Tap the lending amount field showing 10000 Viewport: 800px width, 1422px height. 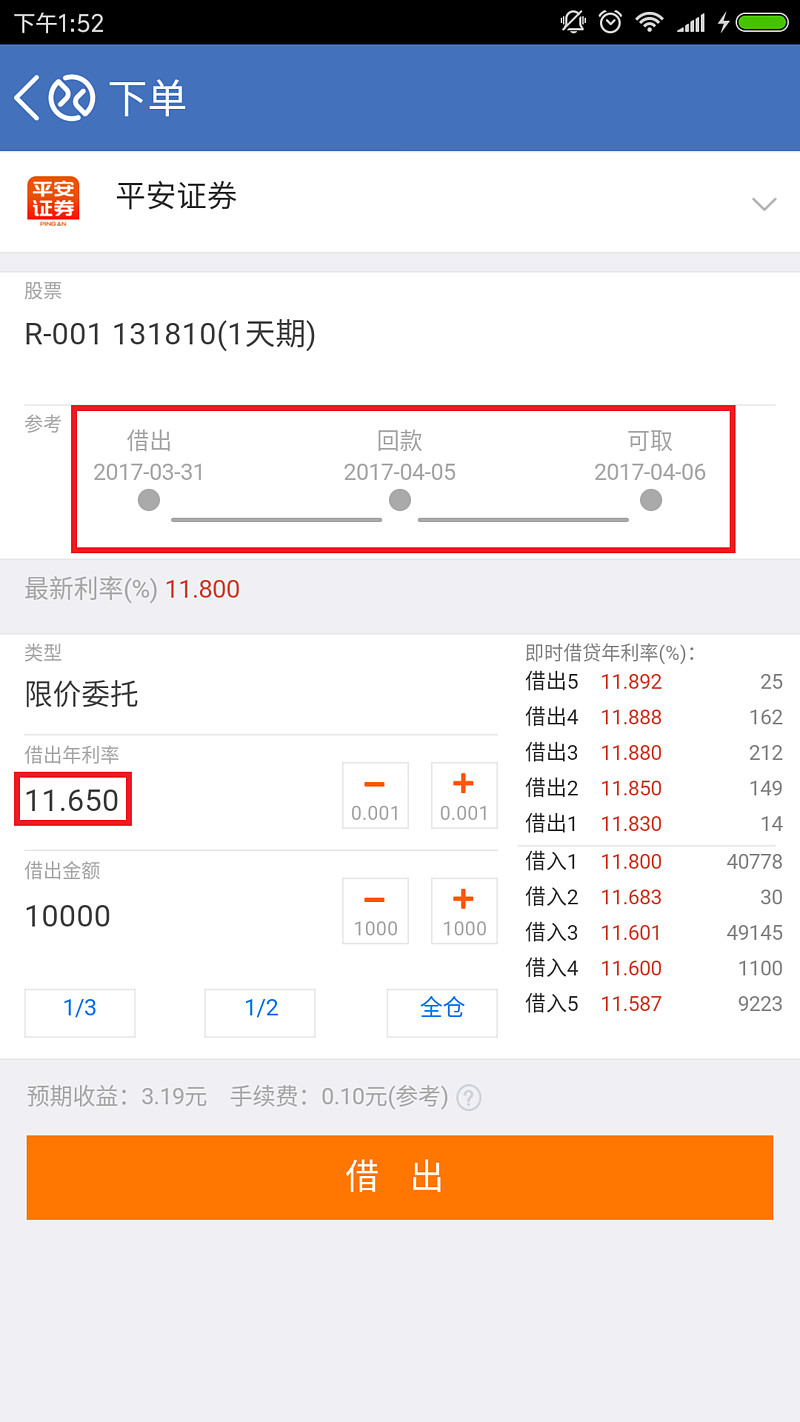coord(67,915)
